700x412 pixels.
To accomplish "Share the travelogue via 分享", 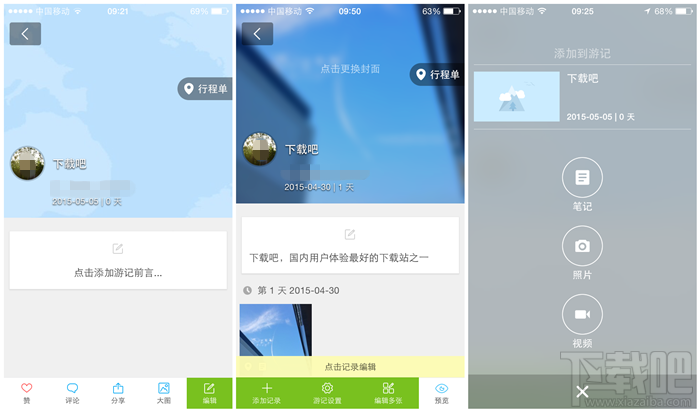I will 118,393.
